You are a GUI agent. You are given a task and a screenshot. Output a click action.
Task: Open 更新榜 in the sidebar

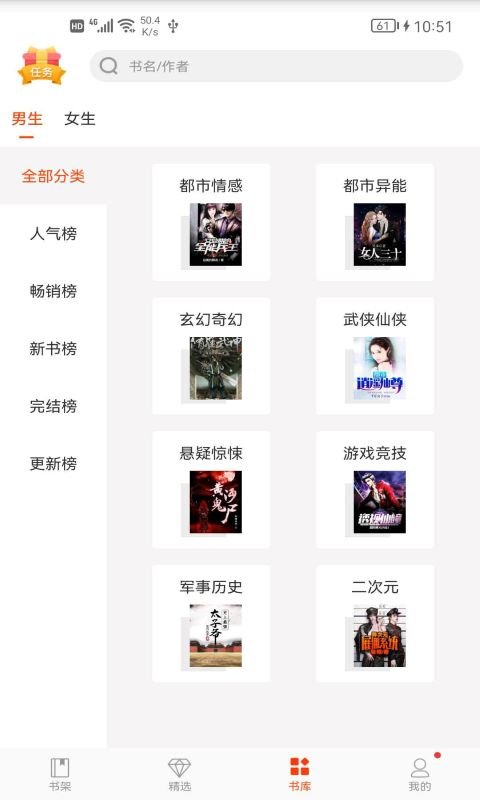click(53, 464)
